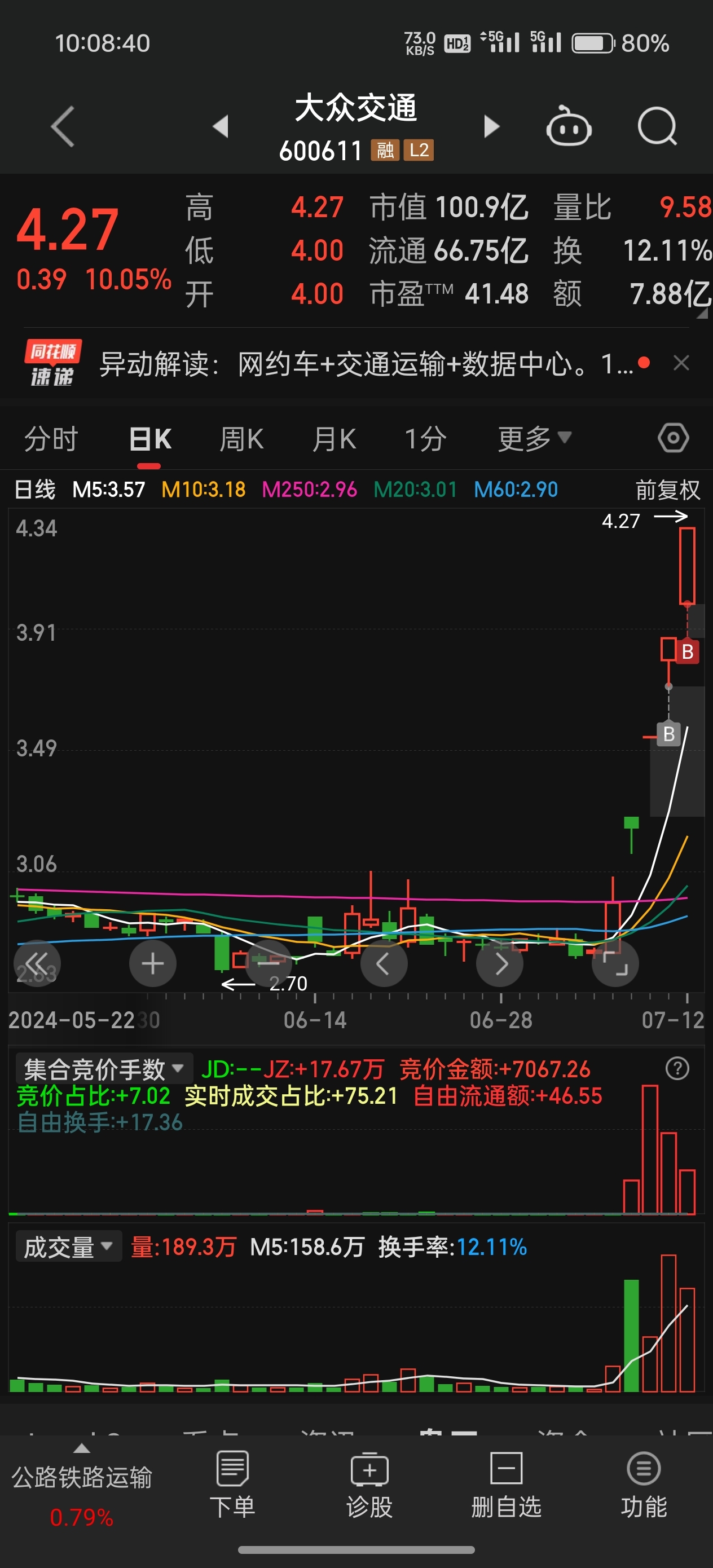Zoom in the chart with plus button
This screenshot has height=1568, width=713.
click(152, 963)
